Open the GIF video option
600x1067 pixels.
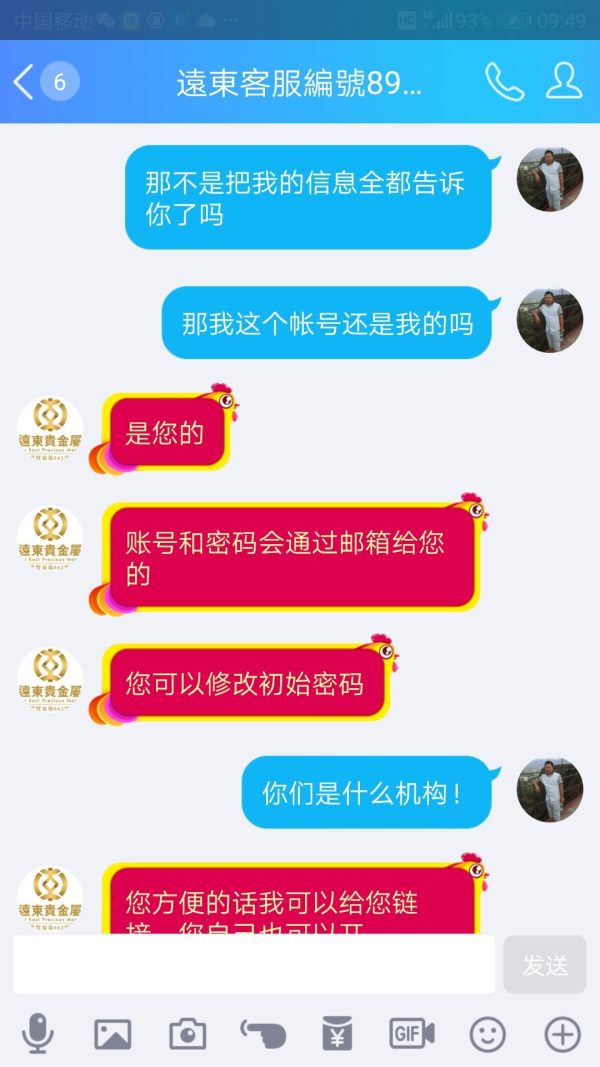tap(412, 1034)
